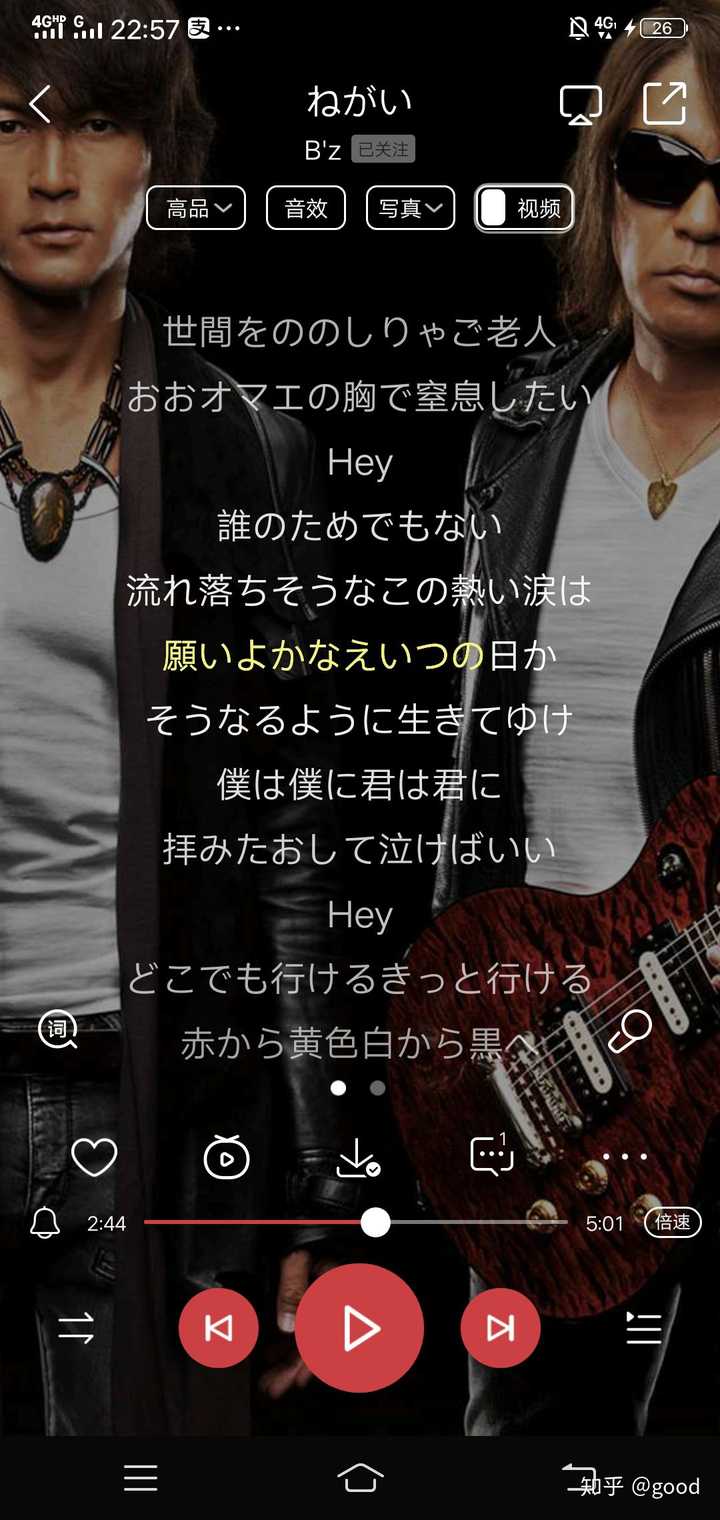720x1520 pixels.
Task: Tap the download icon
Action: [357, 1158]
